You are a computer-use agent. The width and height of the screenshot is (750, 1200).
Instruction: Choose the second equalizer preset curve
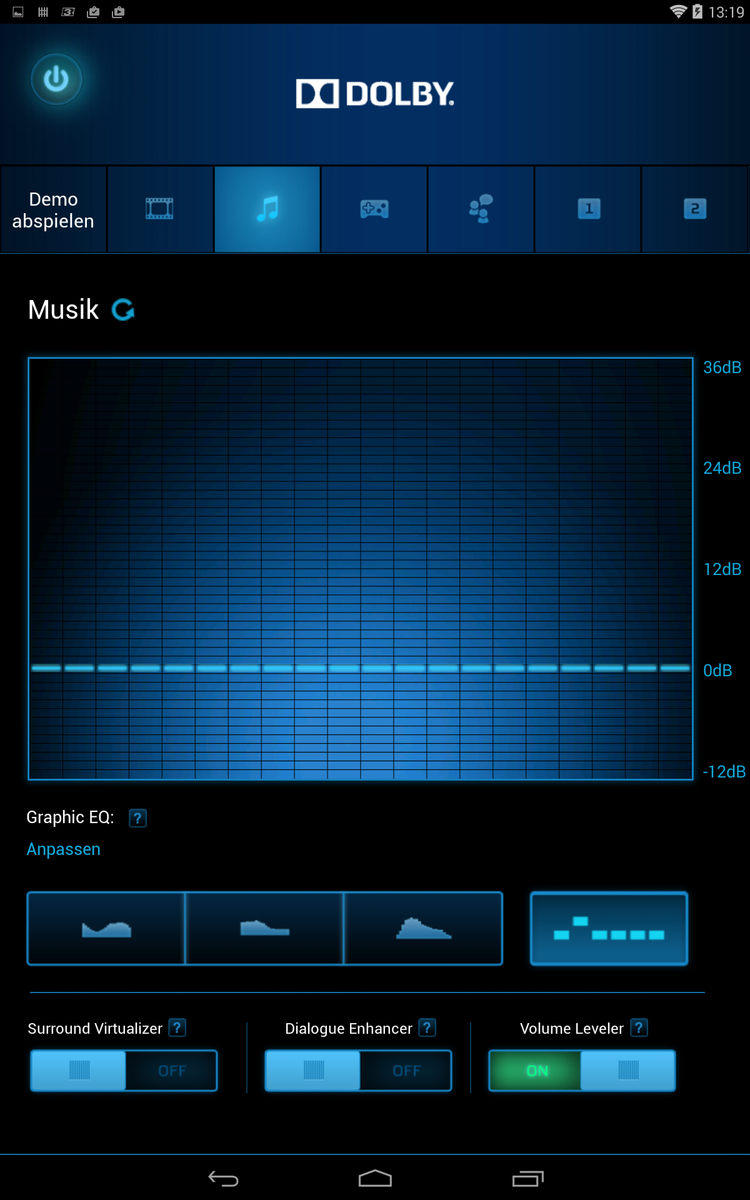pyautogui.click(x=265, y=929)
